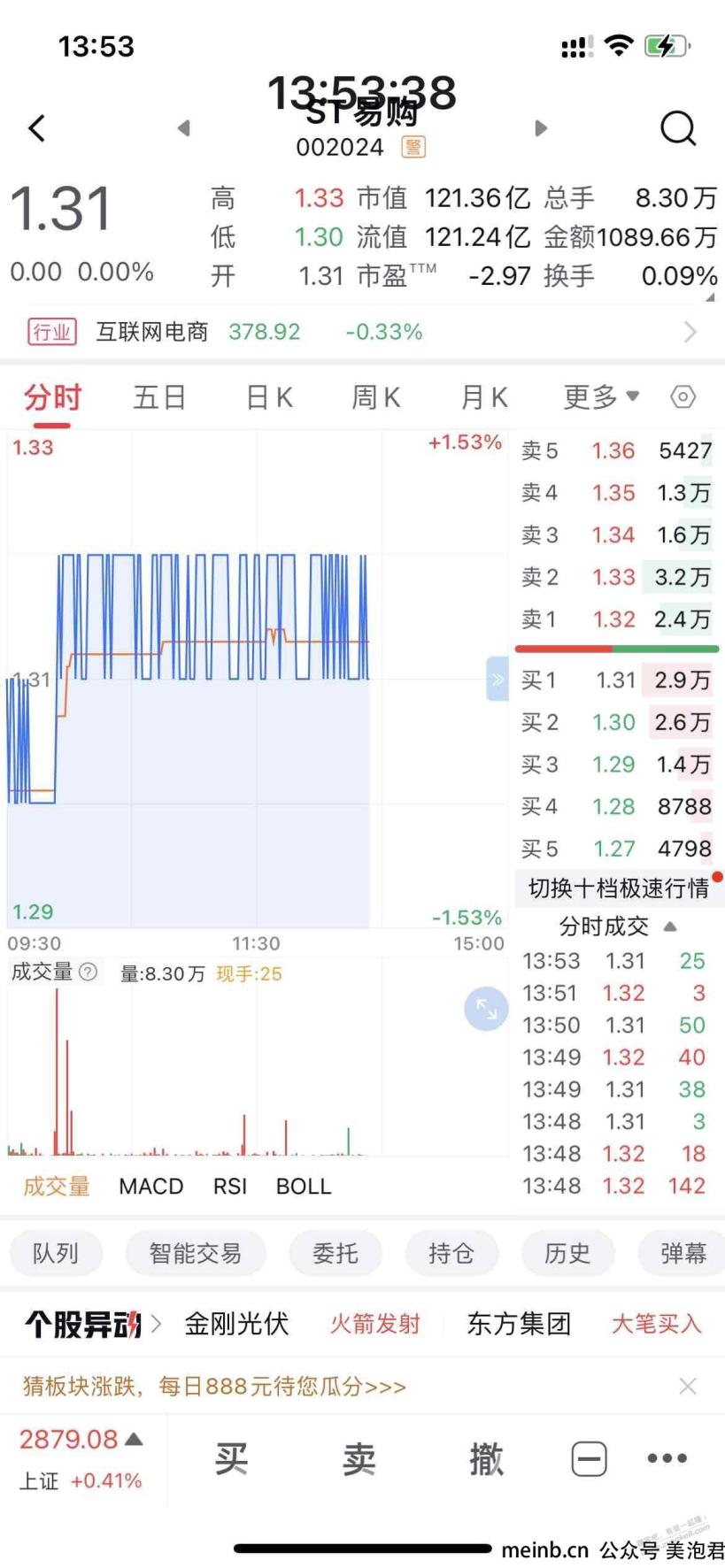Screen dimensions: 725x1568
Task: Open chart settings hexagon icon
Action: [683, 397]
